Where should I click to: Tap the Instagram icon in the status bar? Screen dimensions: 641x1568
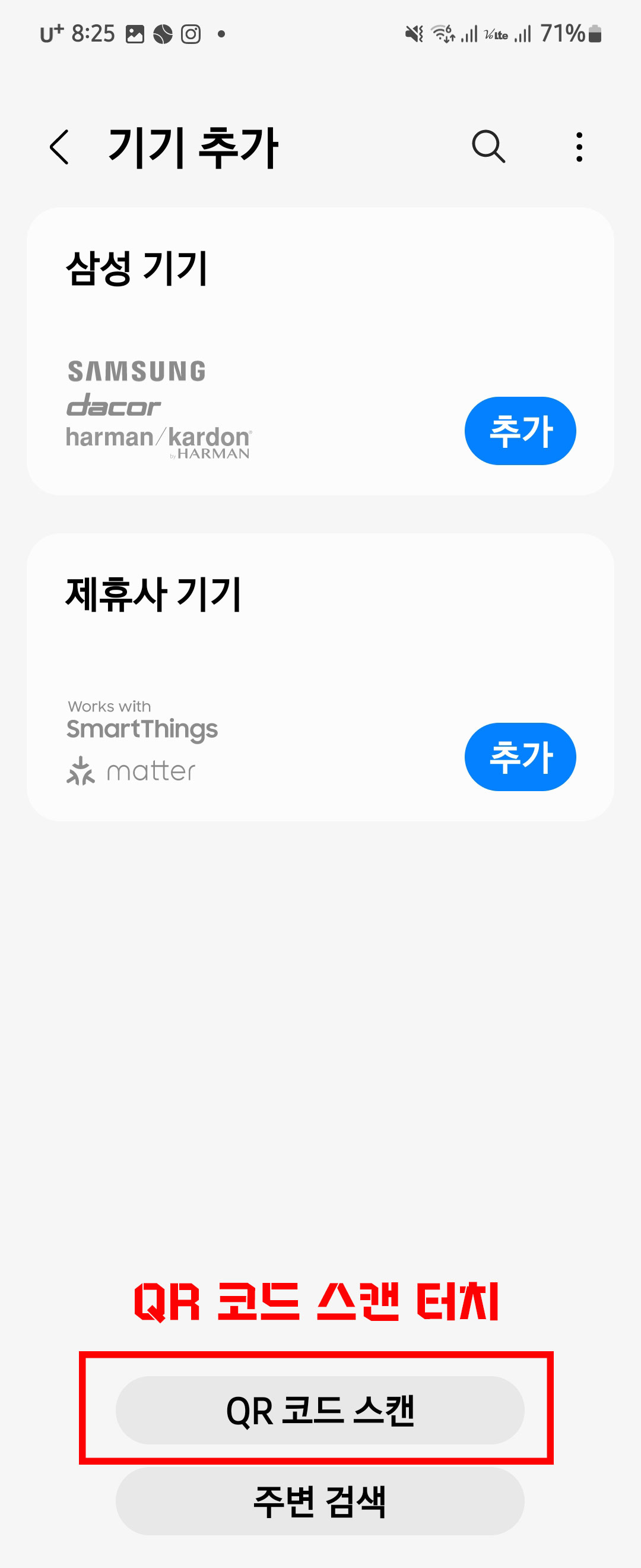pos(191,35)
